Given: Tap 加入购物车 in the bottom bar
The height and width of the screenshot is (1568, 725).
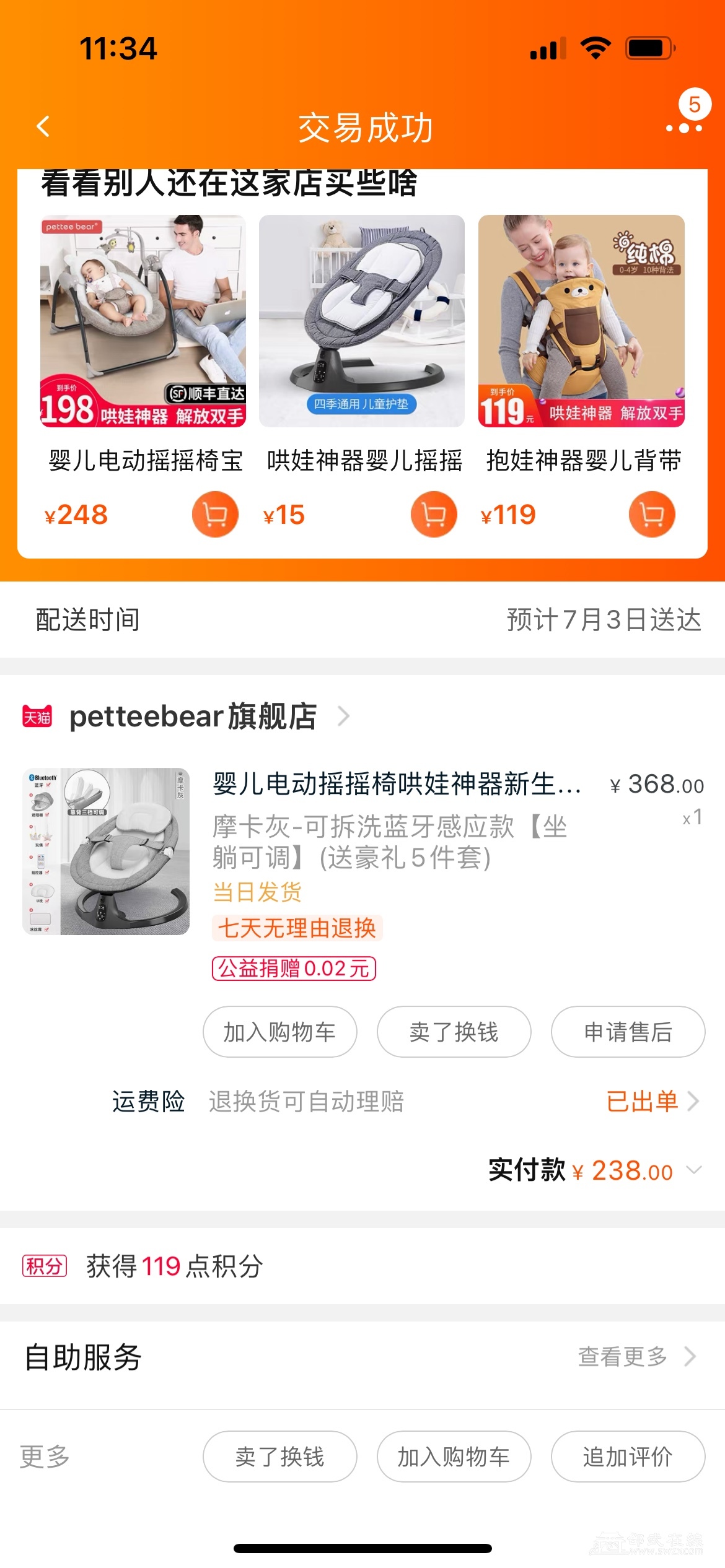Looking at the screenshot, I should coord(454,1457).
